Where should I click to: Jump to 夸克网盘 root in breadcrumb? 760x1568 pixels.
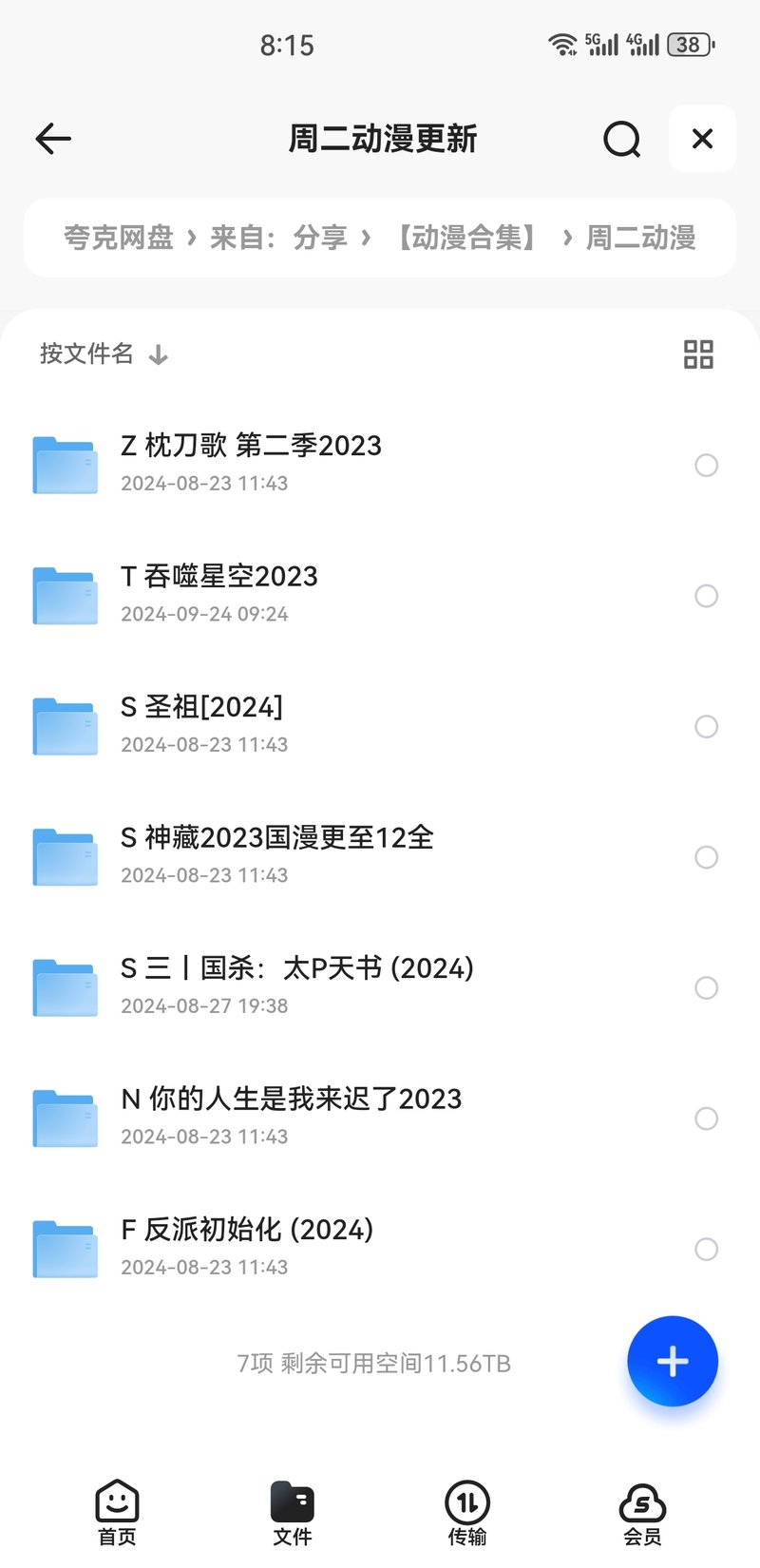(119, 238)
